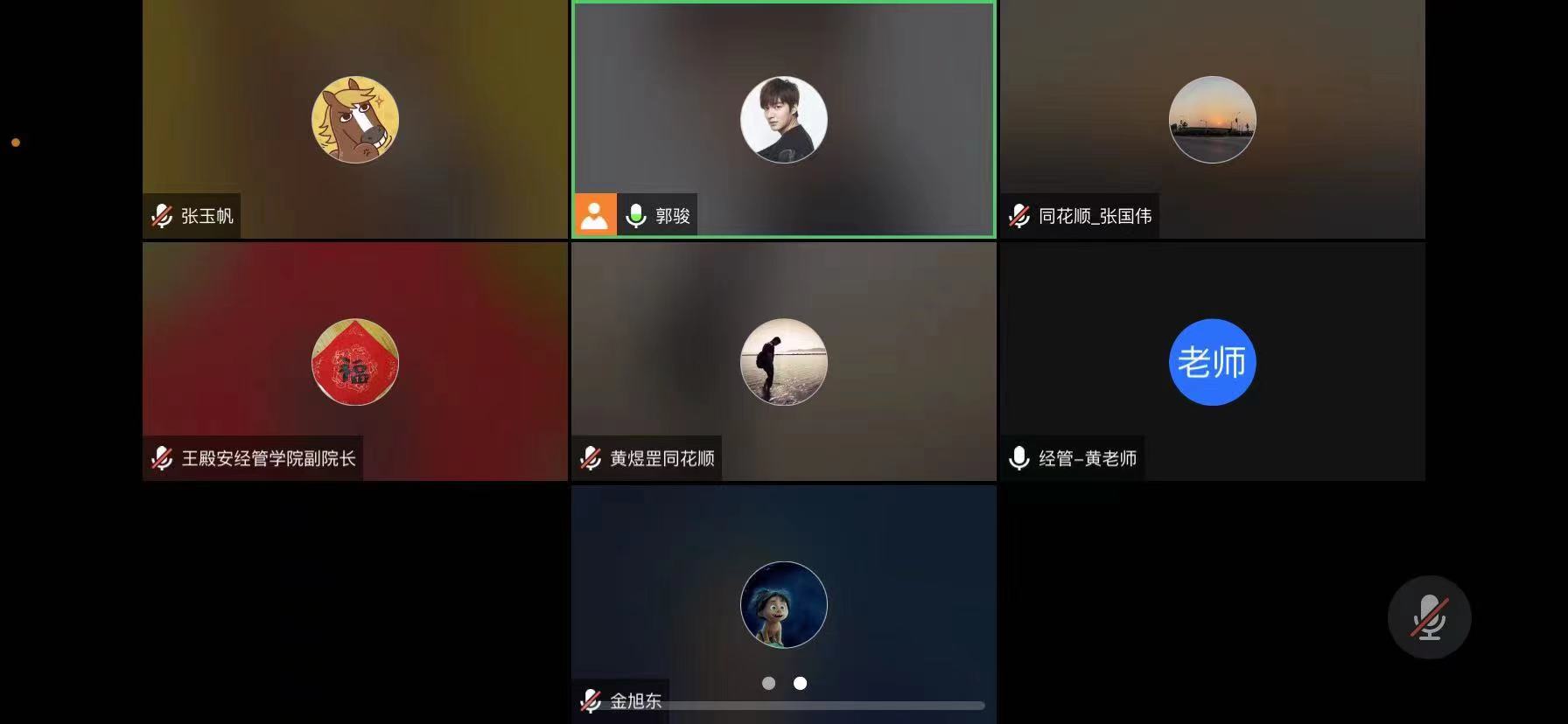Tap the floating mute microphone button
Viewport: 1568px width, 724px height.
(x=1429, y=617)
